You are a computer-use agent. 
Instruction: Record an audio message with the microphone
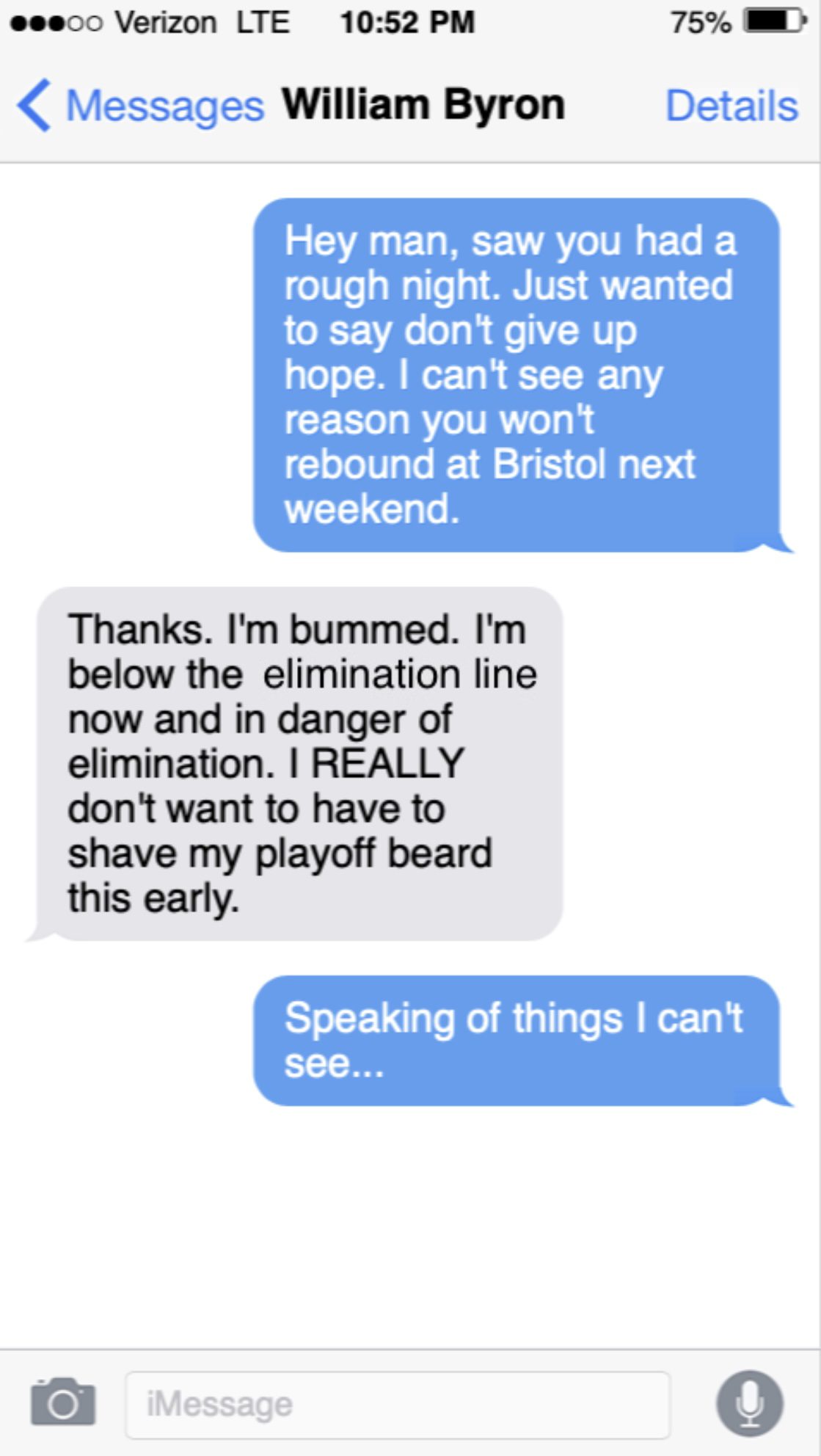[749, 1403]
